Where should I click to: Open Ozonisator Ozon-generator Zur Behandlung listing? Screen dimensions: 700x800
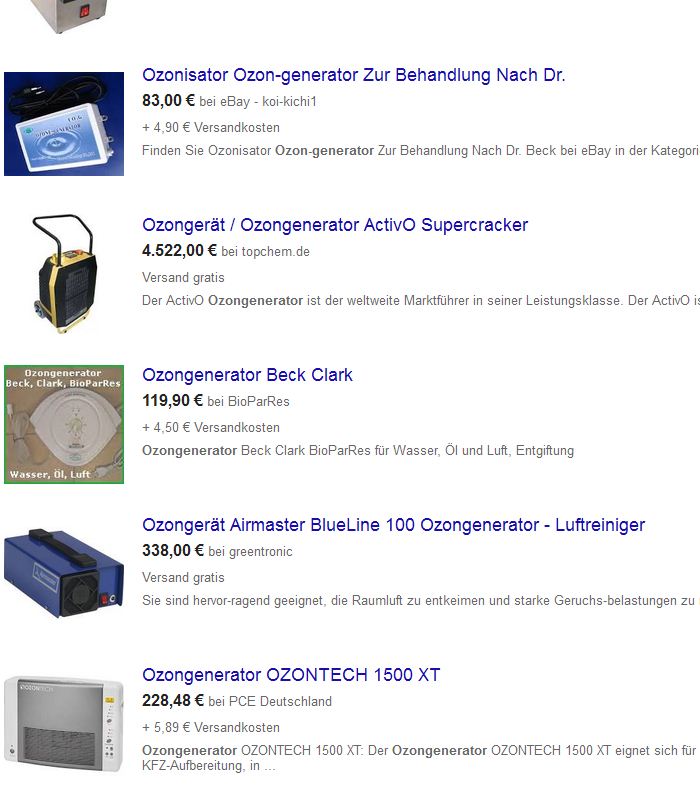353,75
